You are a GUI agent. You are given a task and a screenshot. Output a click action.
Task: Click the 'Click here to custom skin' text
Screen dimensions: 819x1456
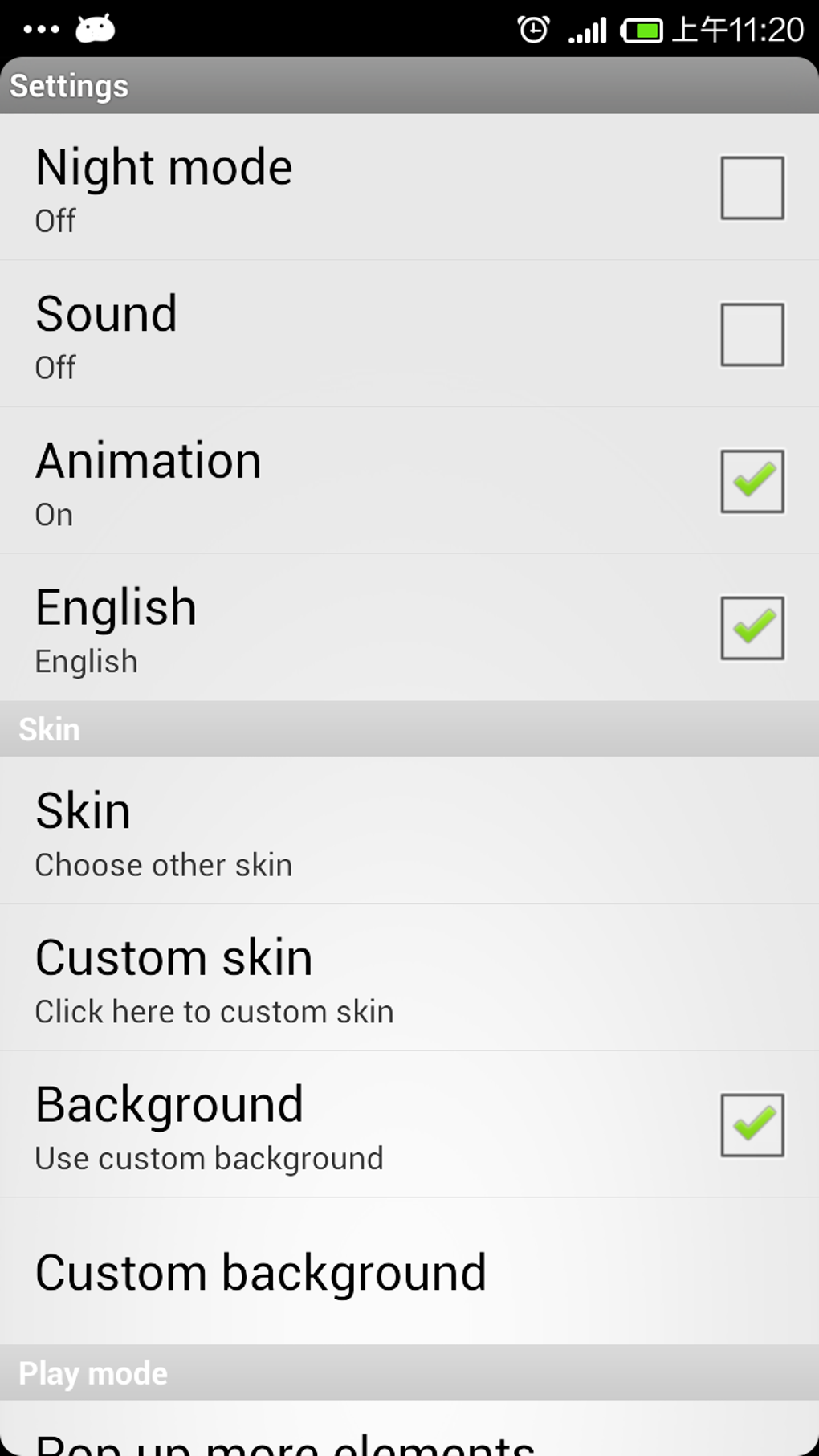214,1011
